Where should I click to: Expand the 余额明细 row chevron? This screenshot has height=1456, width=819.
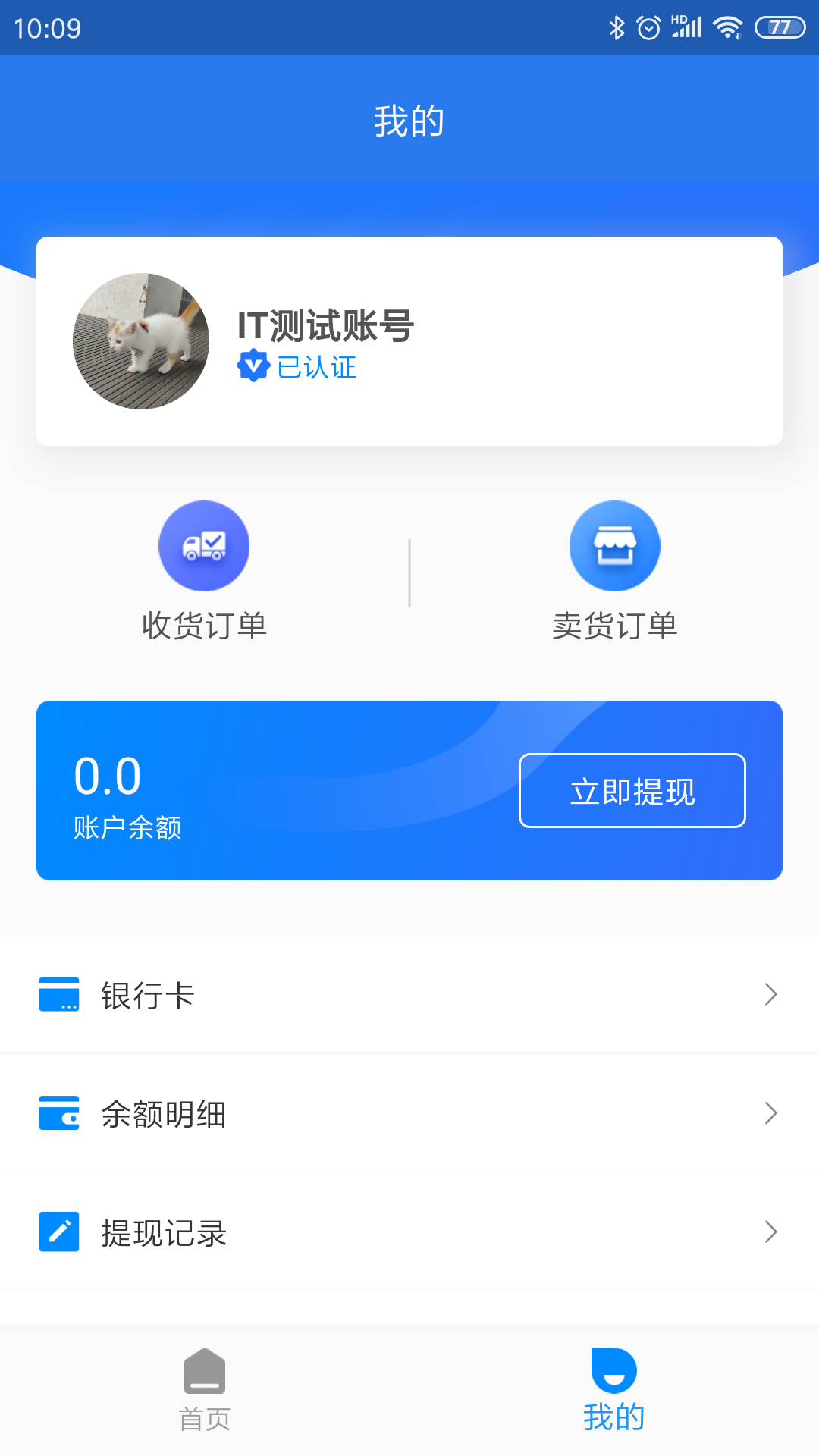[771, 1113]
